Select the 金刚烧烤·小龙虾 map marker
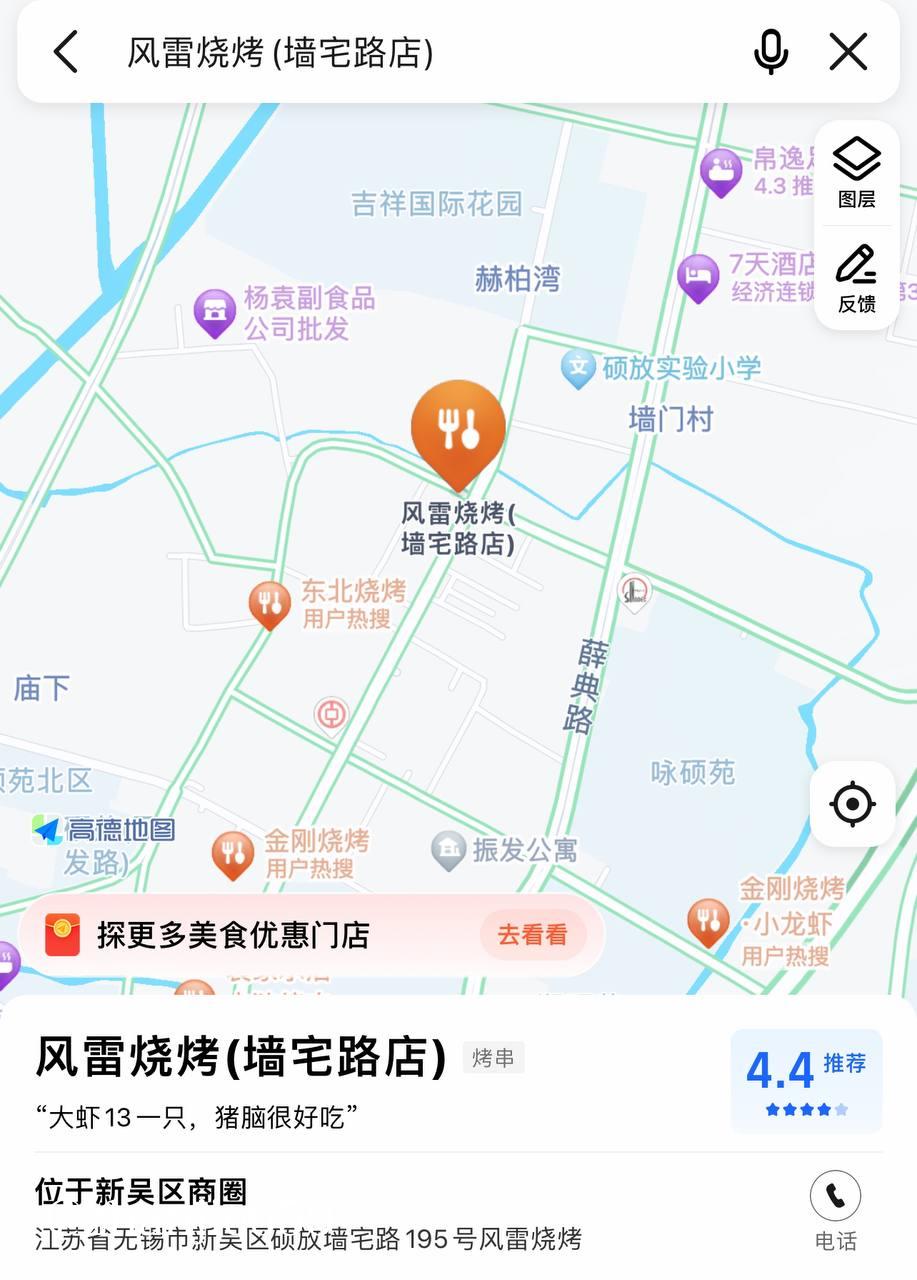 708,920
